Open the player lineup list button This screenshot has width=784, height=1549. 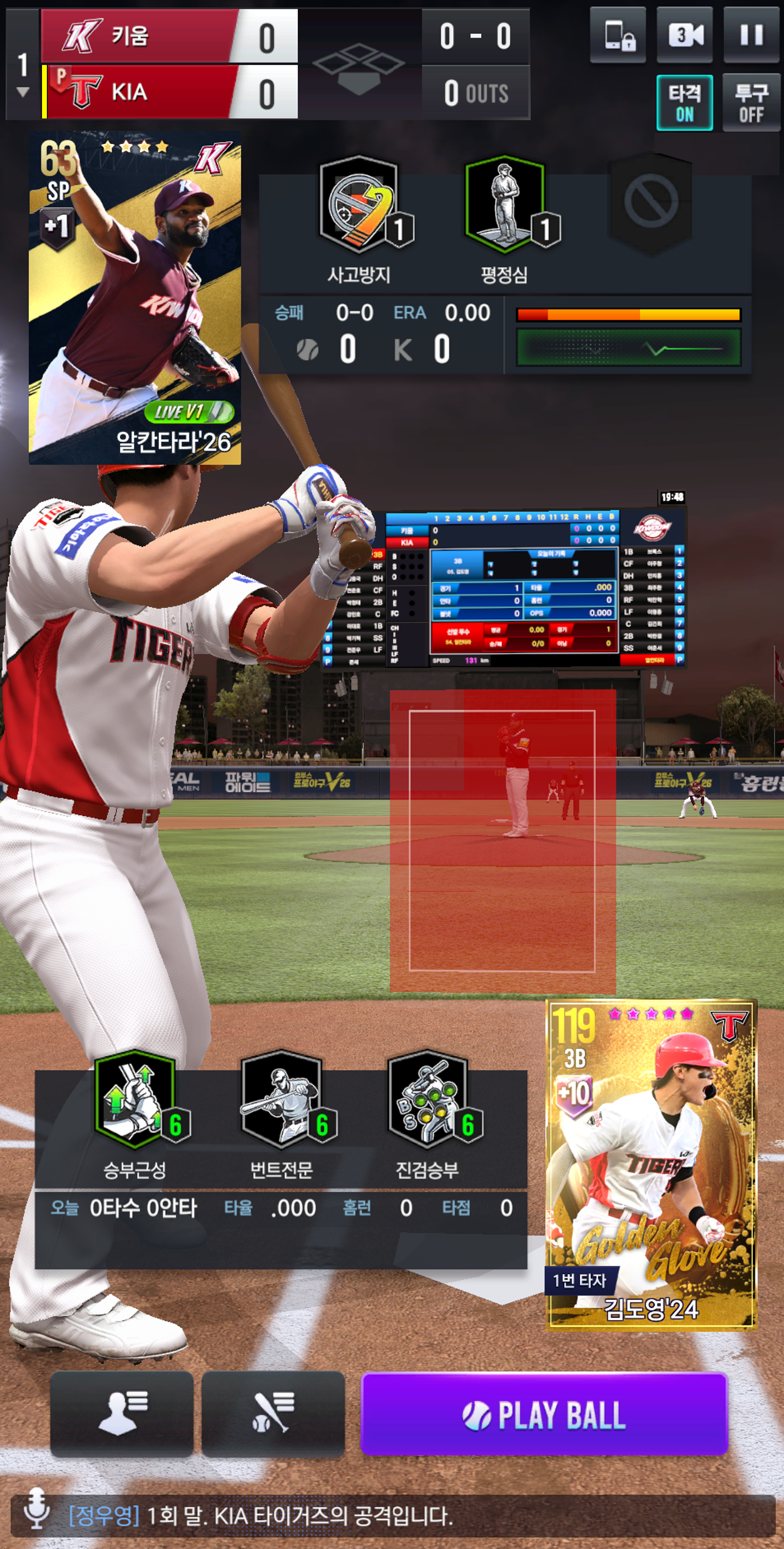point(122,1413)
